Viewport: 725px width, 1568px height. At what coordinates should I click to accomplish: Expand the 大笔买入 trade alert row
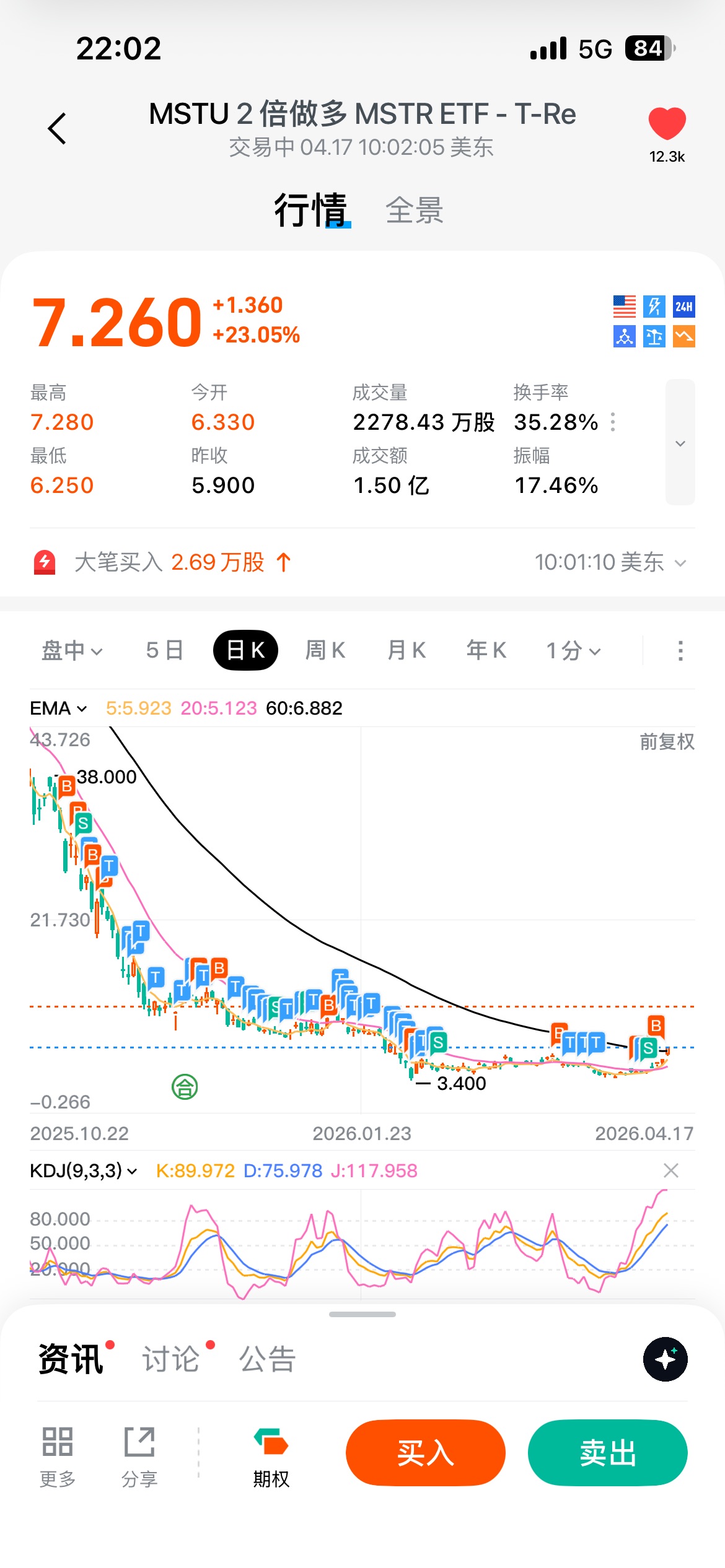(680, 563)
